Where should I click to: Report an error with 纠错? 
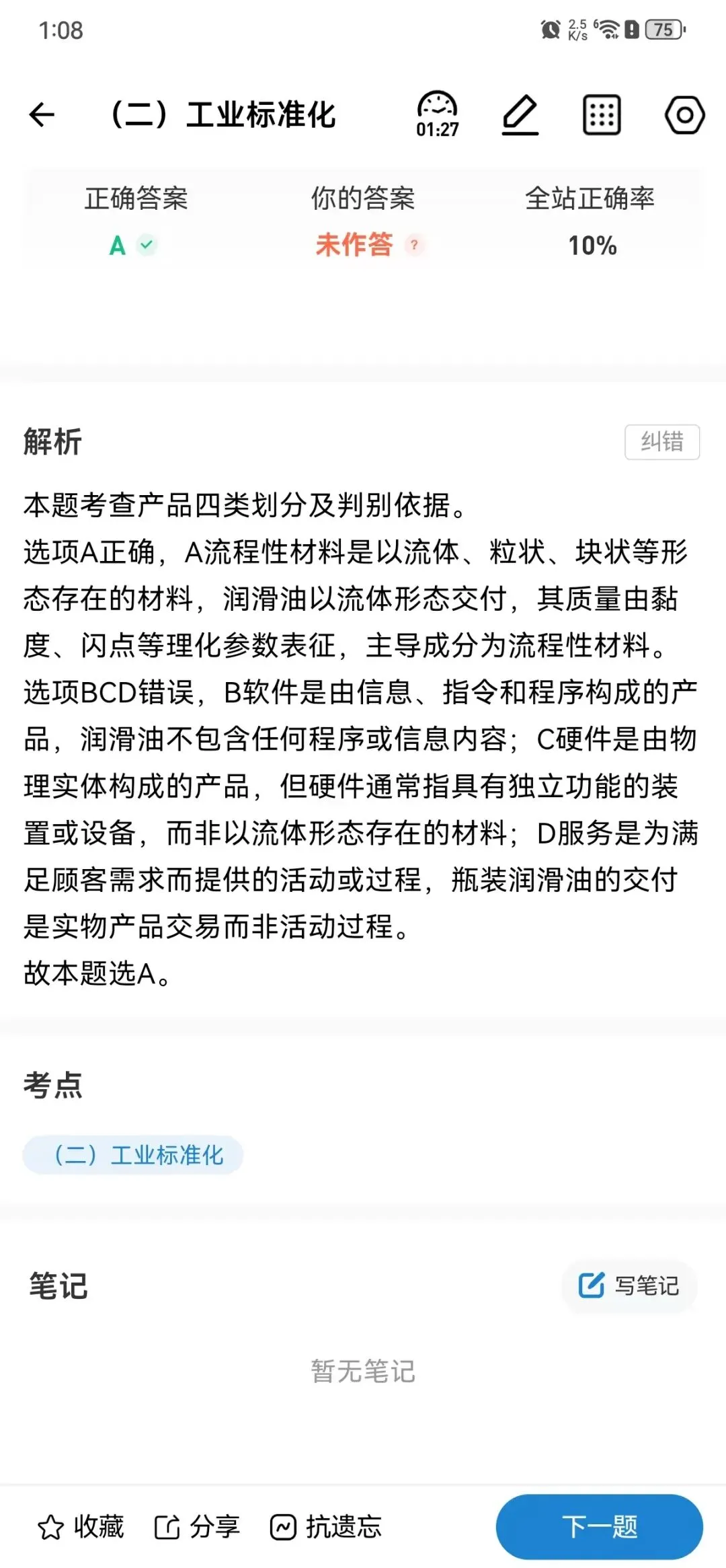662,442
